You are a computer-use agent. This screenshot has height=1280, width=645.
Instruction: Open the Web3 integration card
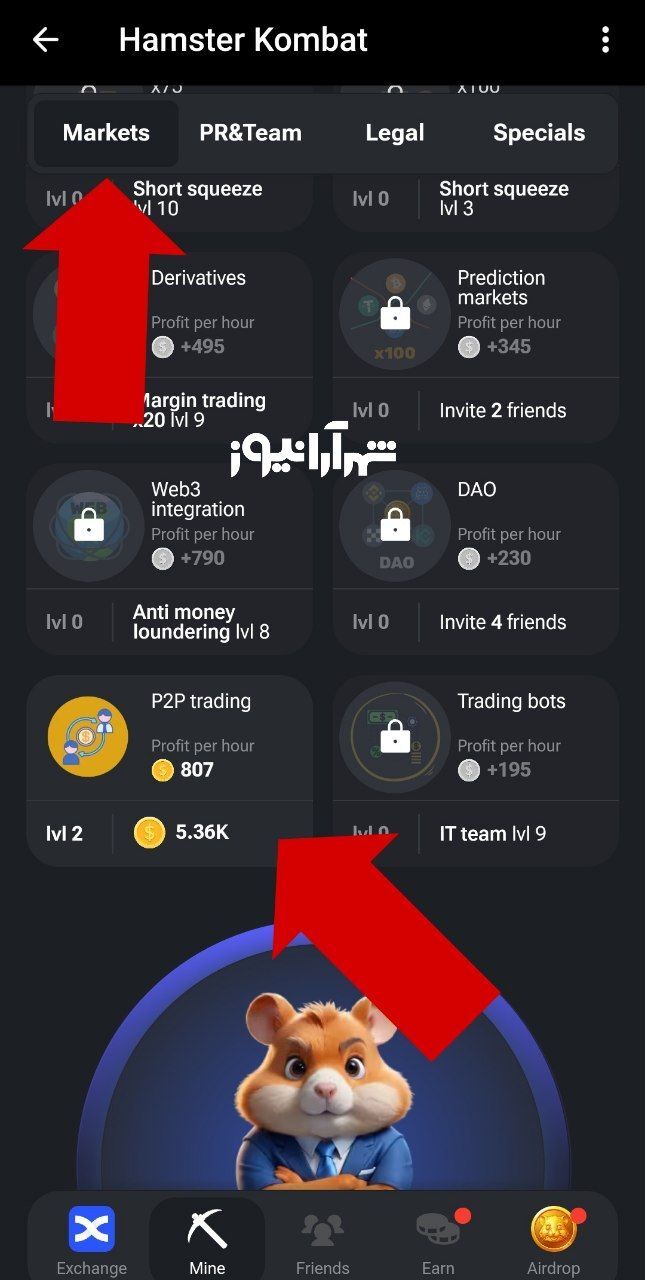click(170, 557)
